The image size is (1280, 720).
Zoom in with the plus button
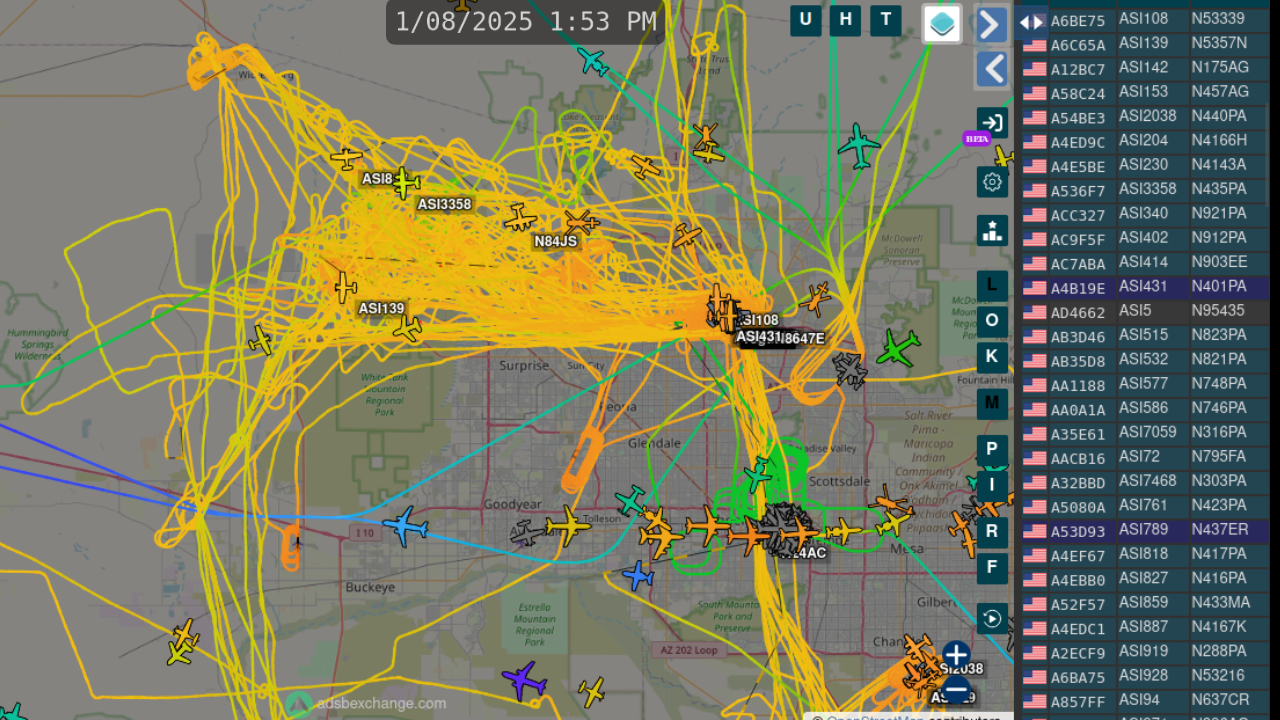[956, 655]
